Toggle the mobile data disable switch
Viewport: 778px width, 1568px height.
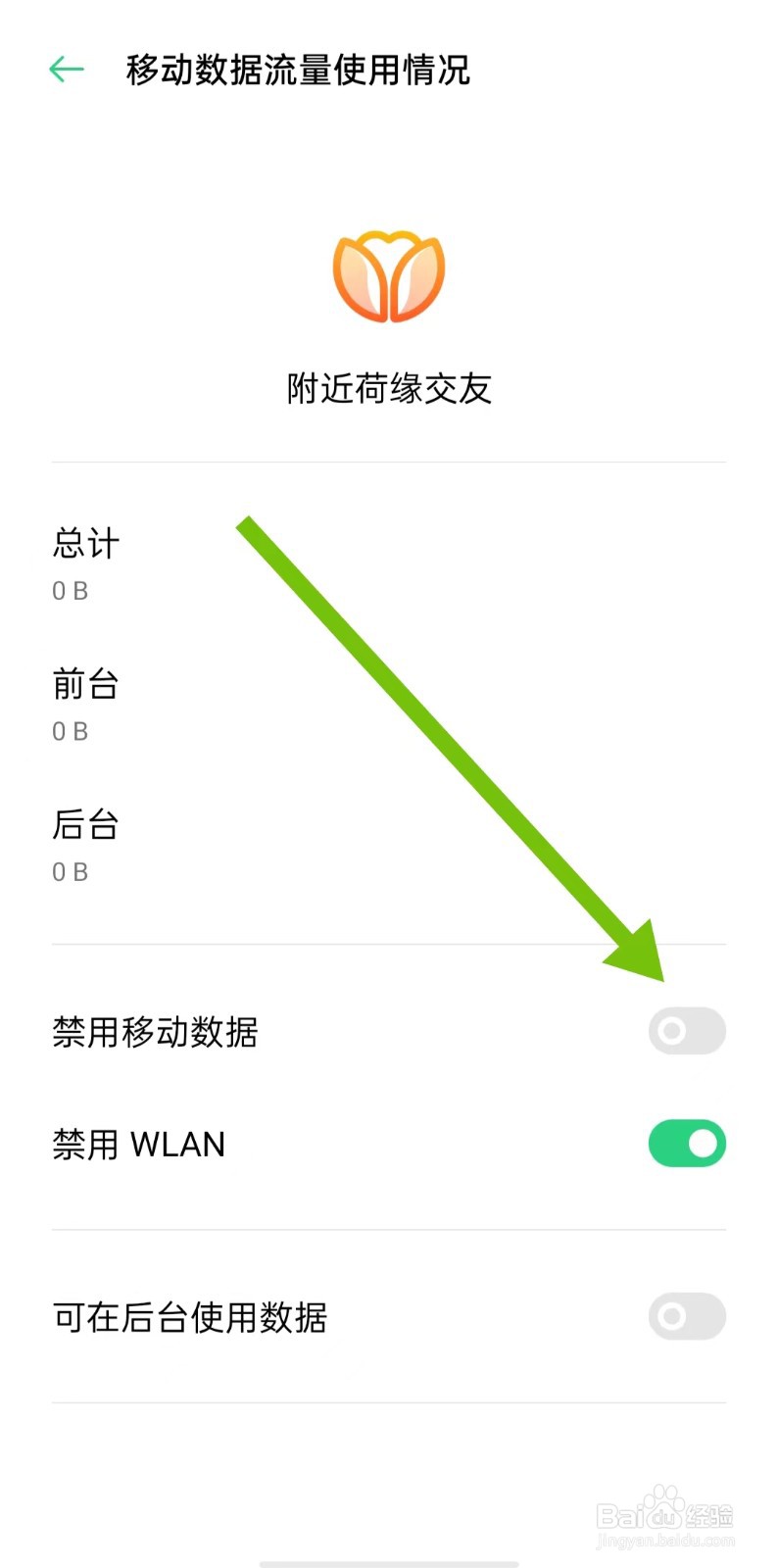tap(686, 1031)
